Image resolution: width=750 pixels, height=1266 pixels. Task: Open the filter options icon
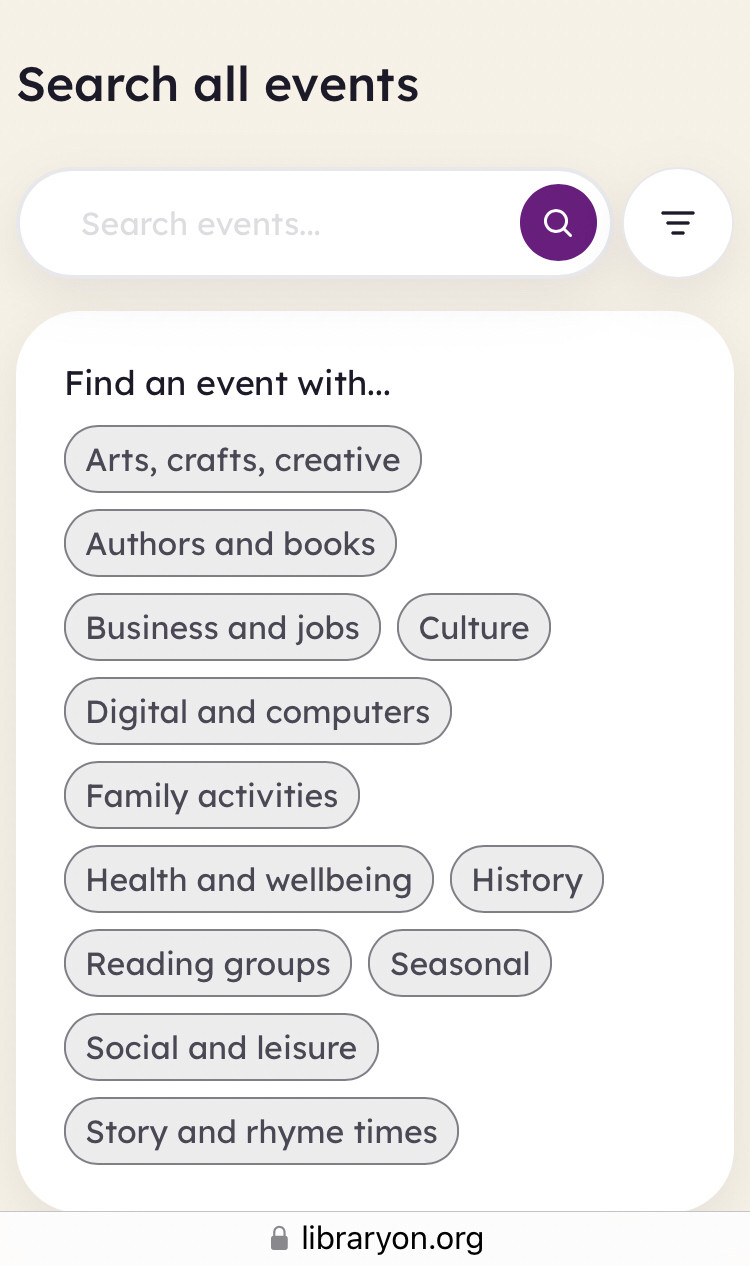(x=678, y=223)
